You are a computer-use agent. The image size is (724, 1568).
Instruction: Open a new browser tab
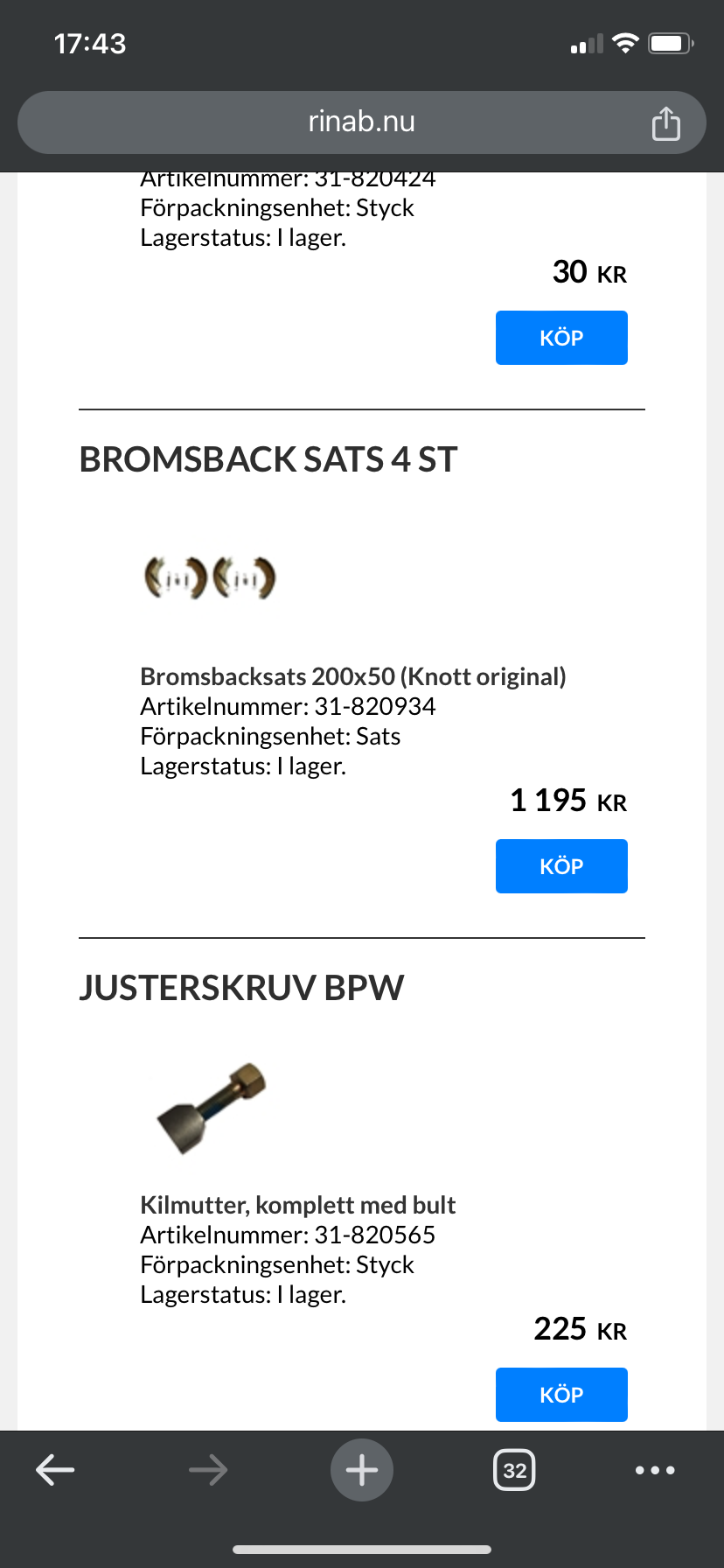point(361,1470)
